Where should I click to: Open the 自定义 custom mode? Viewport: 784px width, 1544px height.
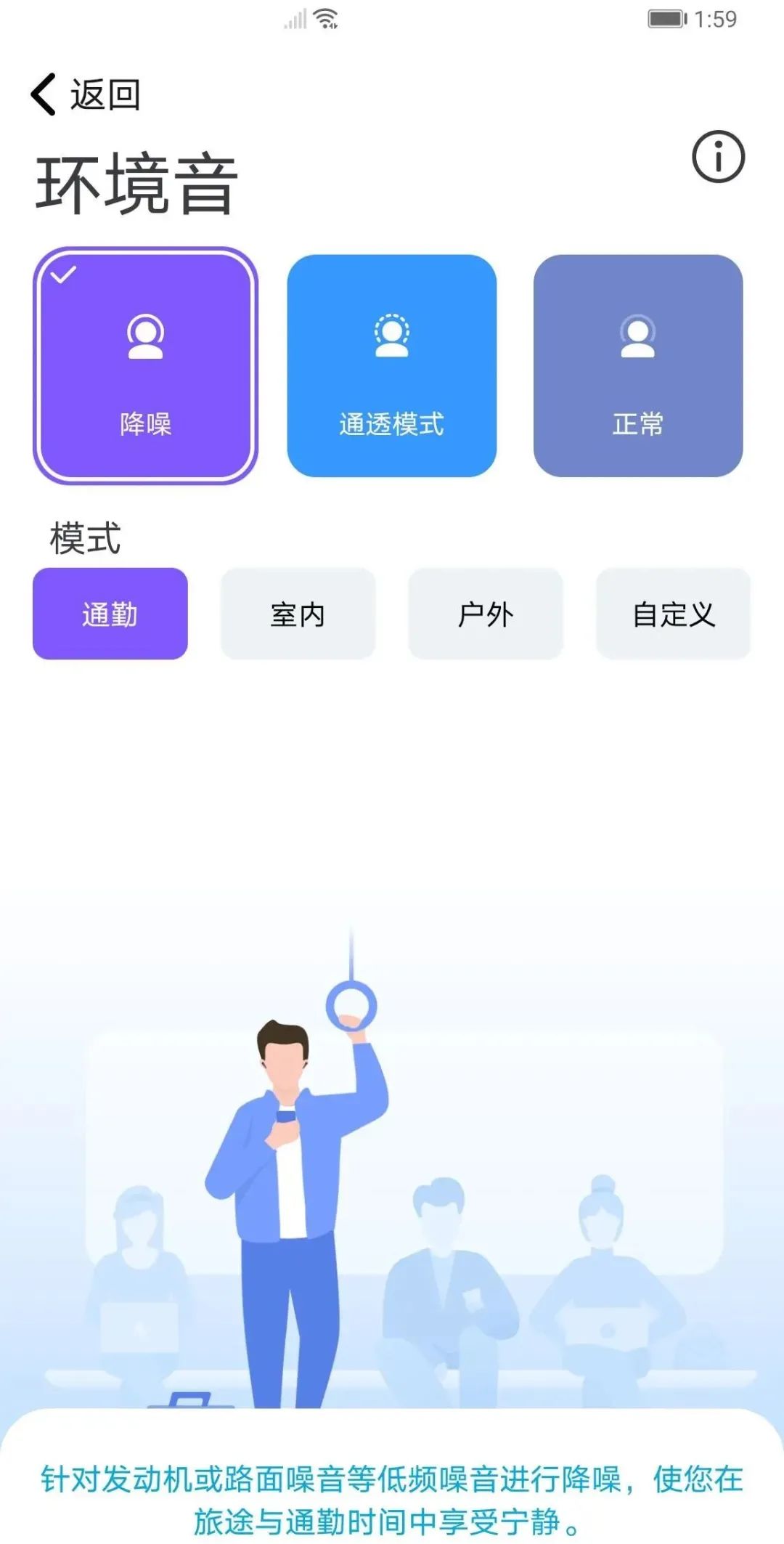click(x=673, y=614)
